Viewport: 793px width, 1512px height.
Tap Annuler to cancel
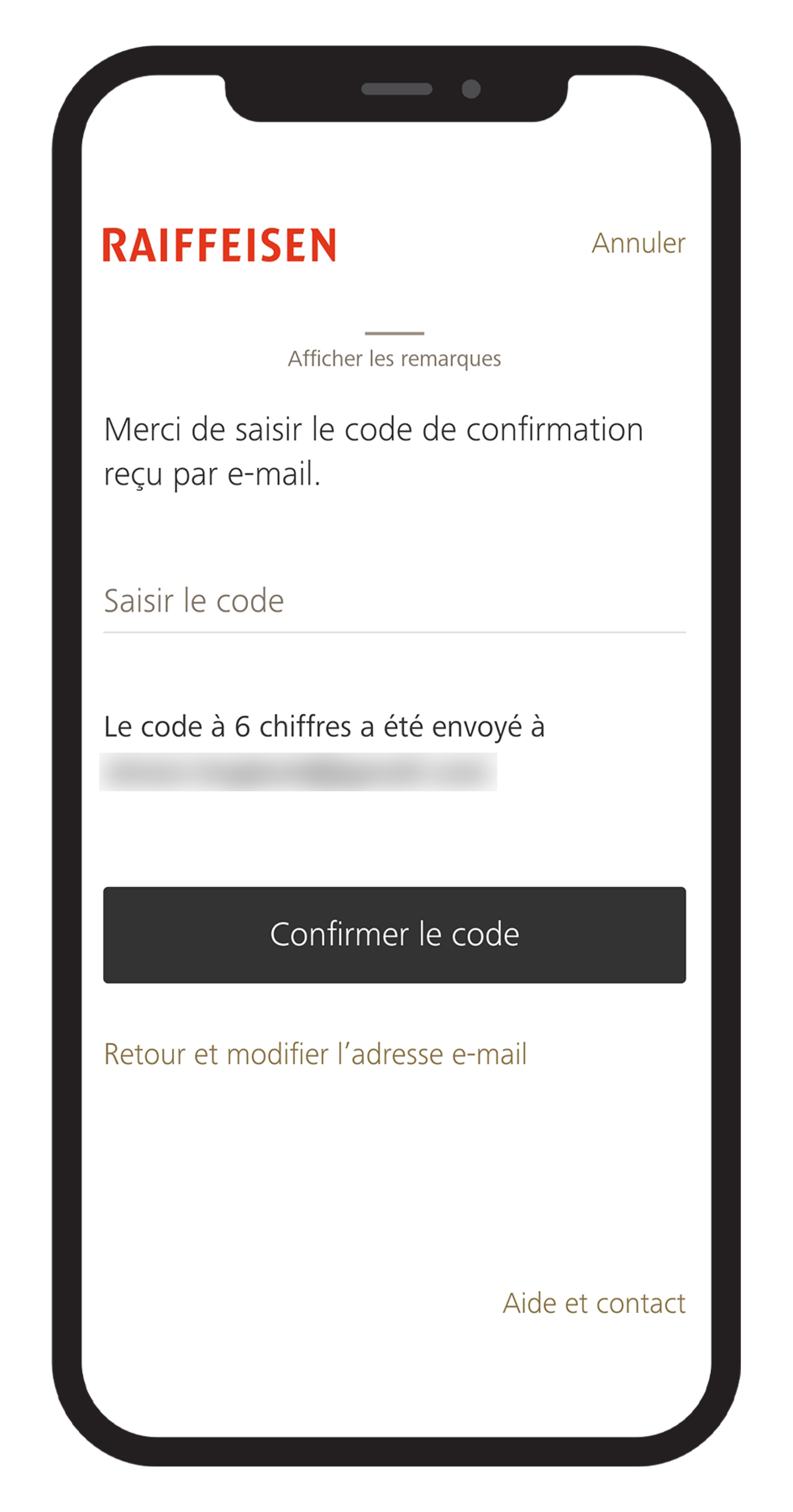pyautogui.click(x=637, y=243)
